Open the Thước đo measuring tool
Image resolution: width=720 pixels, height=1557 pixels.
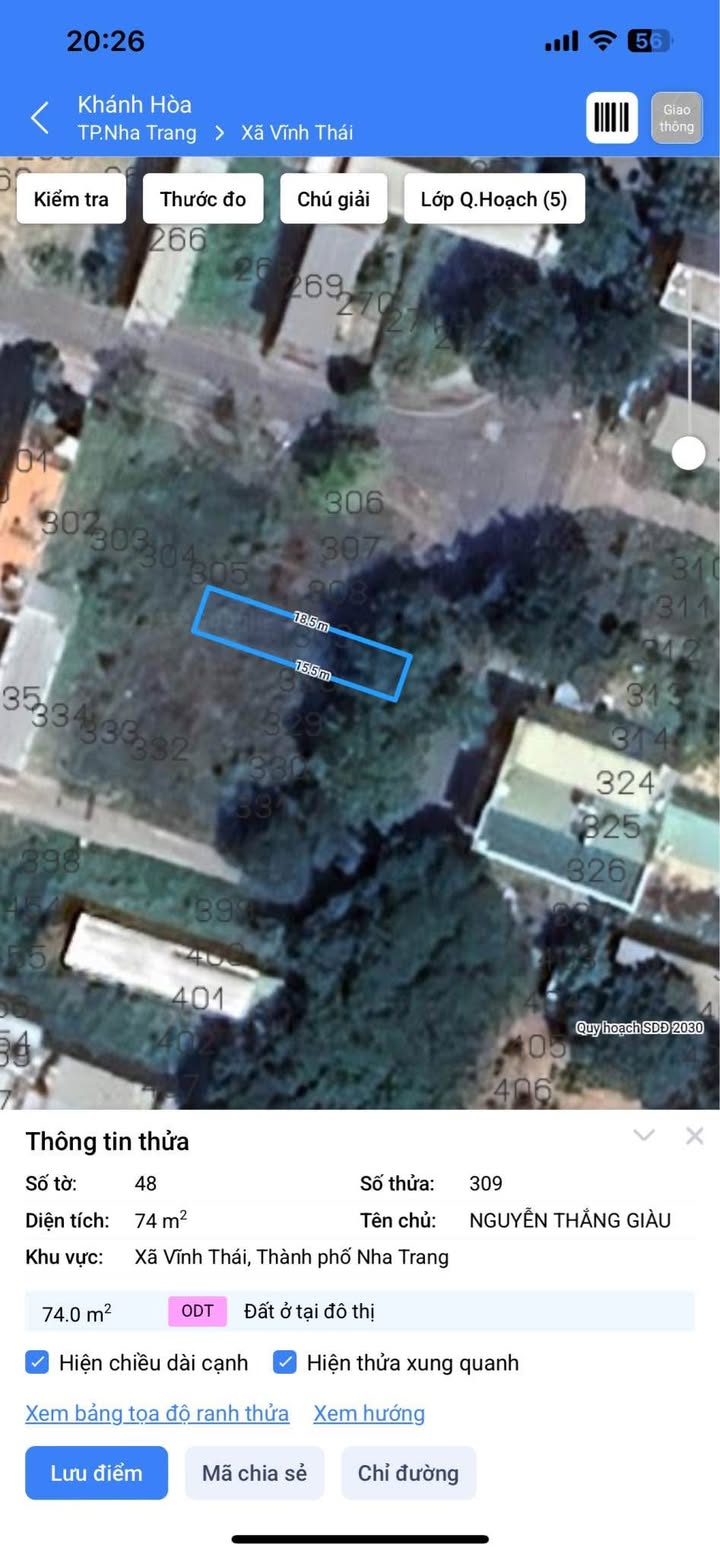pos(203,199)
